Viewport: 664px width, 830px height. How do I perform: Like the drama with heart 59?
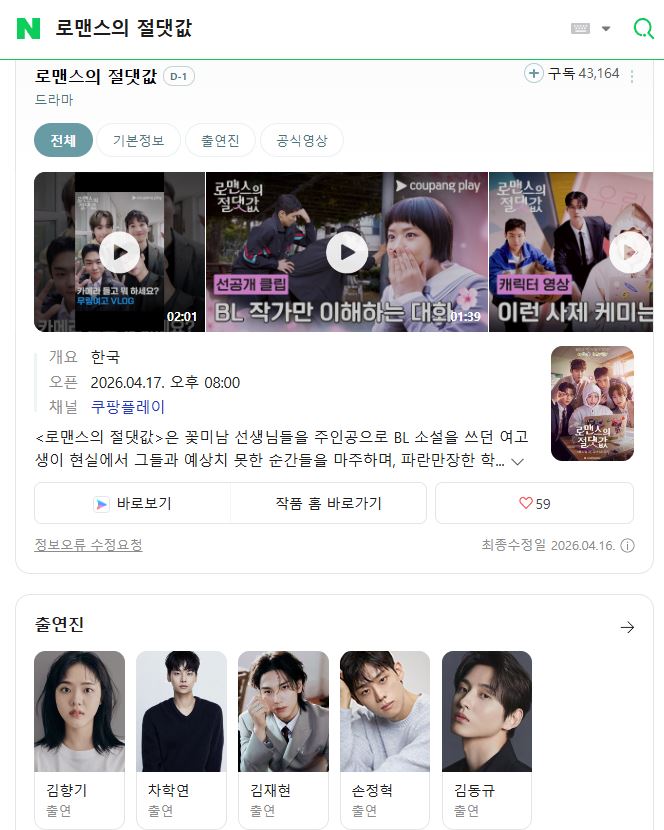(x=534, y=503)
